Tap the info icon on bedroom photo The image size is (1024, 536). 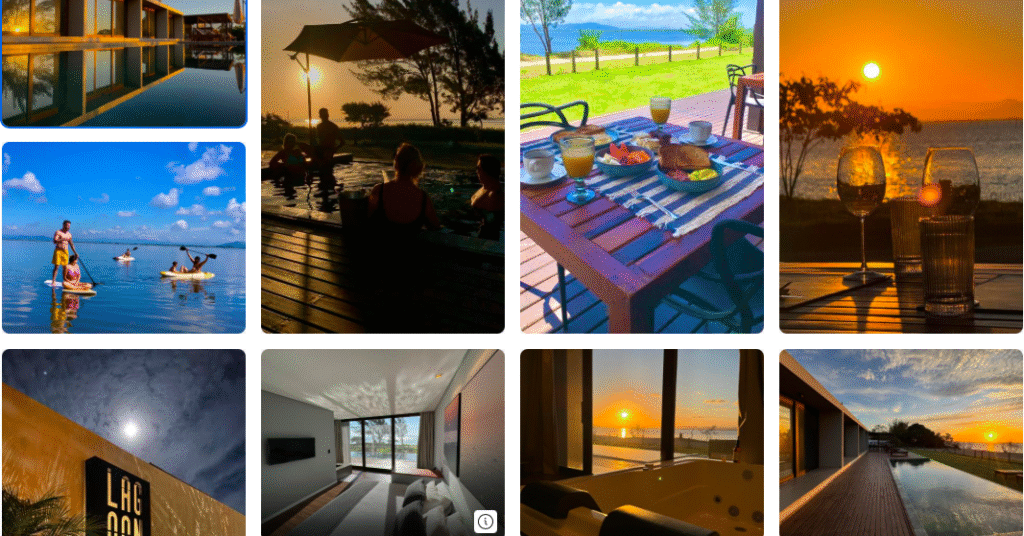pyautogui.click(x=485, y=521)
